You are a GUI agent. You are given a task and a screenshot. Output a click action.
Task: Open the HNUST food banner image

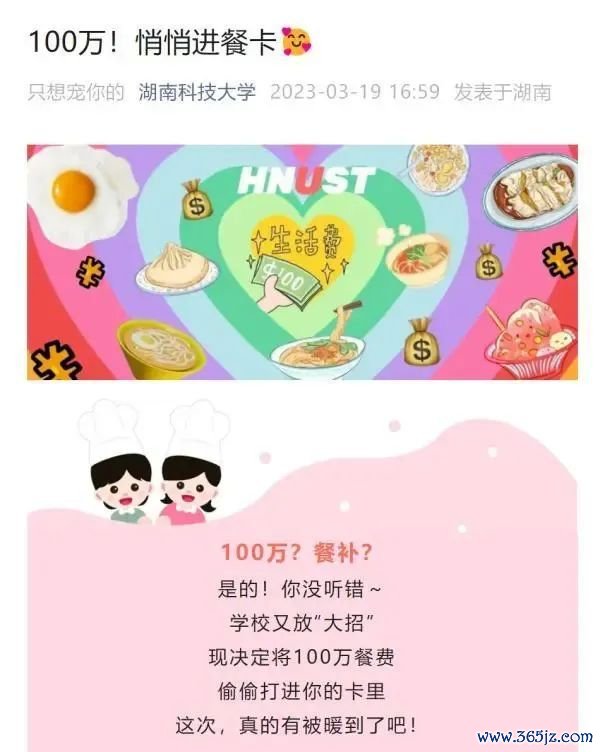[x=301, y=262]
